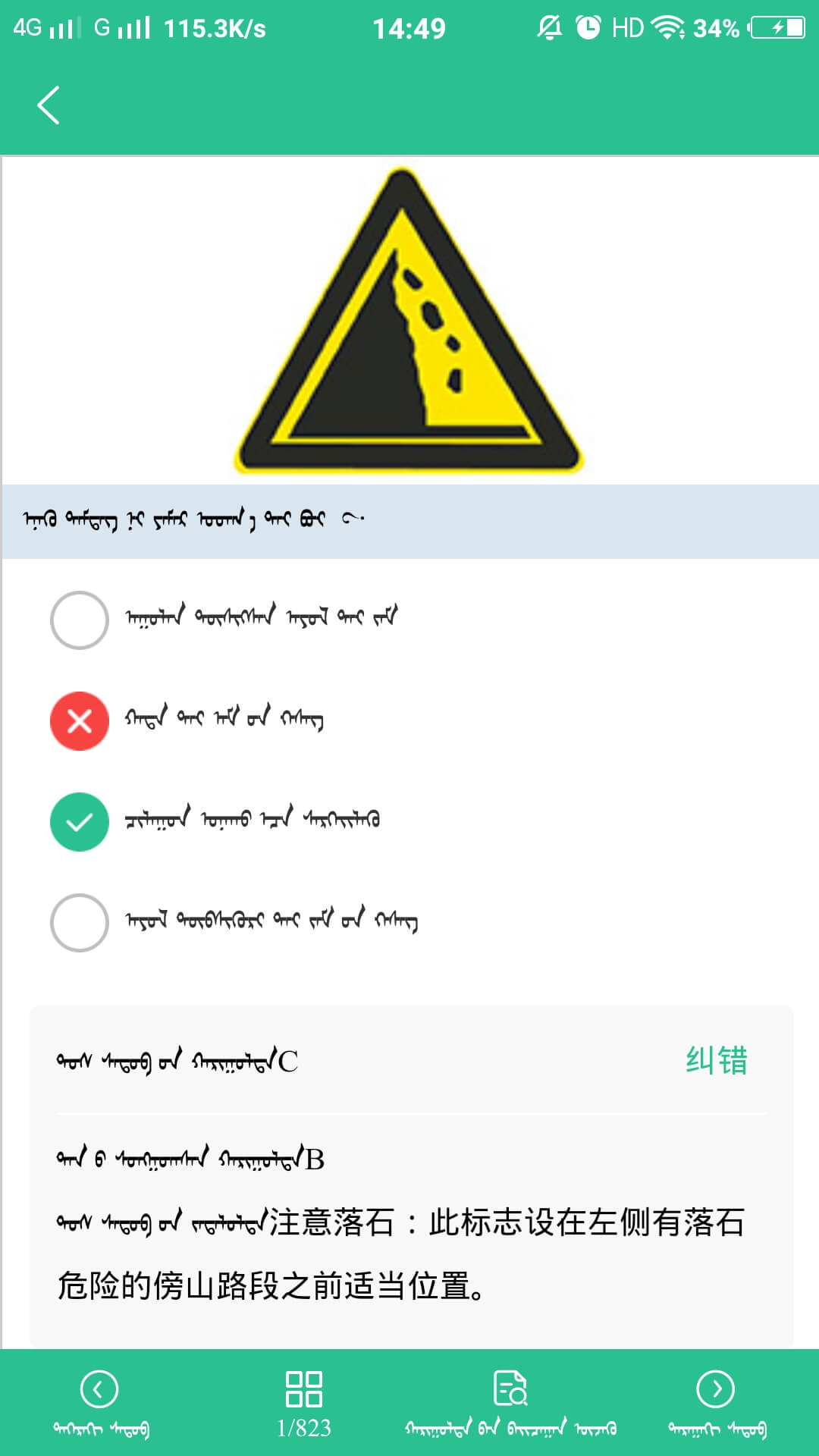The height and width of the screenshot is (1456, 819).
Task: Open the question grid showing 1/823
Action: (x=304, y=1404)
